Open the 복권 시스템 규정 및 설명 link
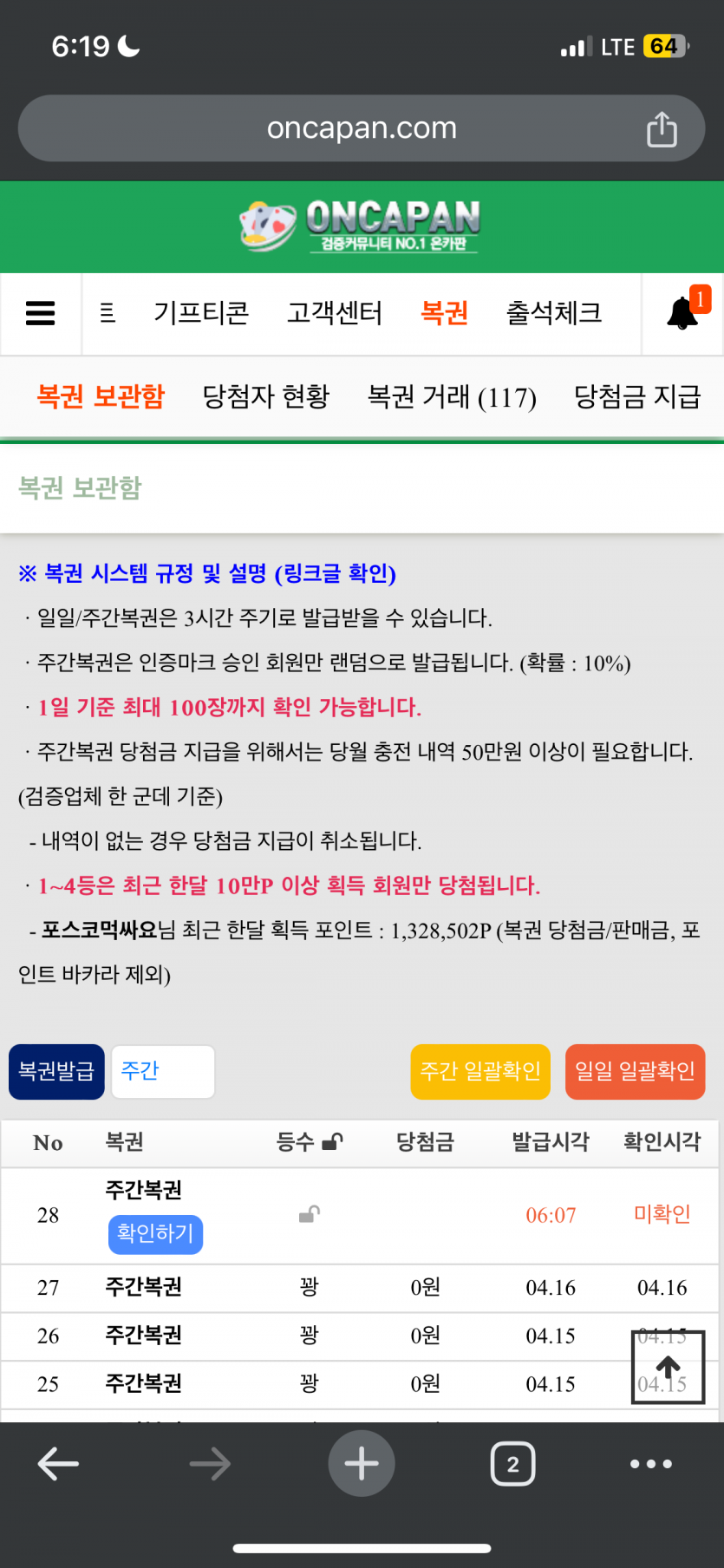The width and height of the screenshot is (724, 1568). pyautogui.click(x=207, y=574)
